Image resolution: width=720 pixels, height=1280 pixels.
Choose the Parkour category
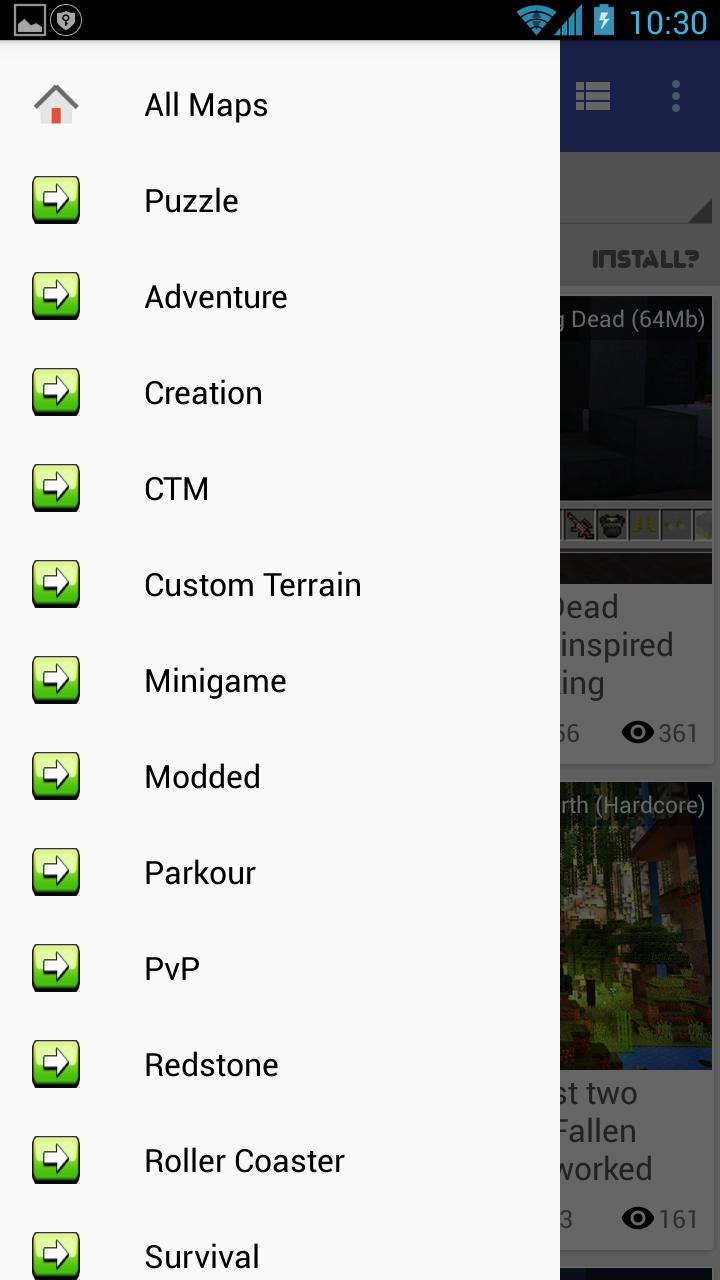(200, 873)
